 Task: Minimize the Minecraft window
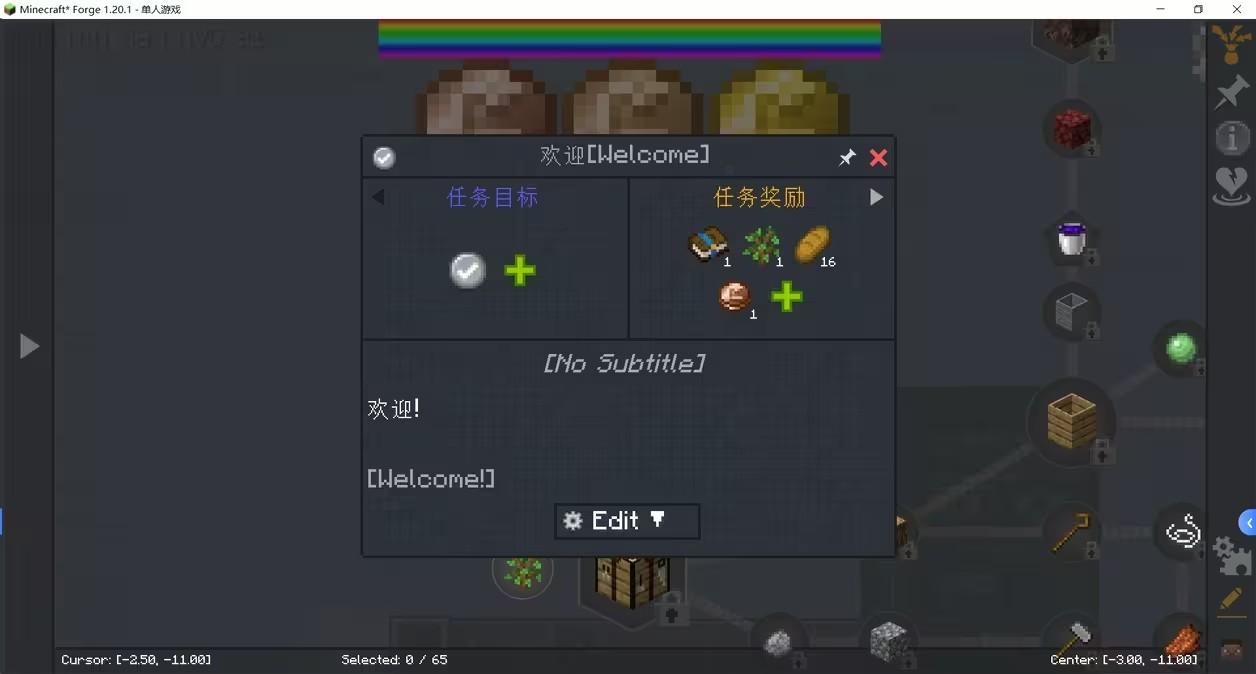click(1161, 9)
